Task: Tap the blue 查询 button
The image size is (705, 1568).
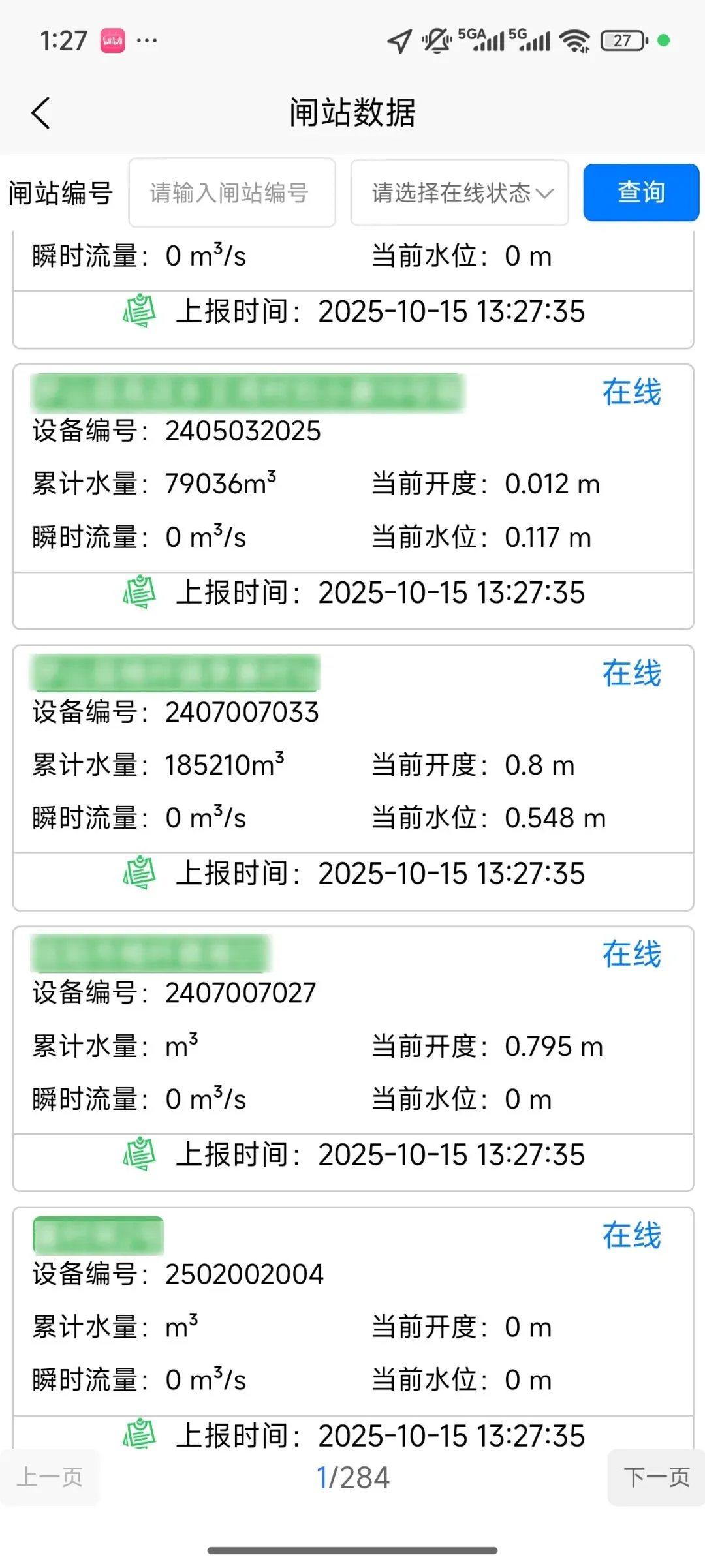Action: pyautogui.click(x=640, y=192)
